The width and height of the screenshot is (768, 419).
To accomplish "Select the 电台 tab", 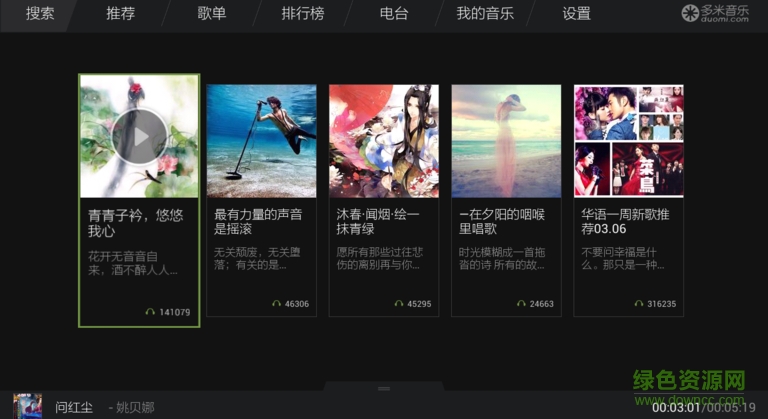I will 394,14.
